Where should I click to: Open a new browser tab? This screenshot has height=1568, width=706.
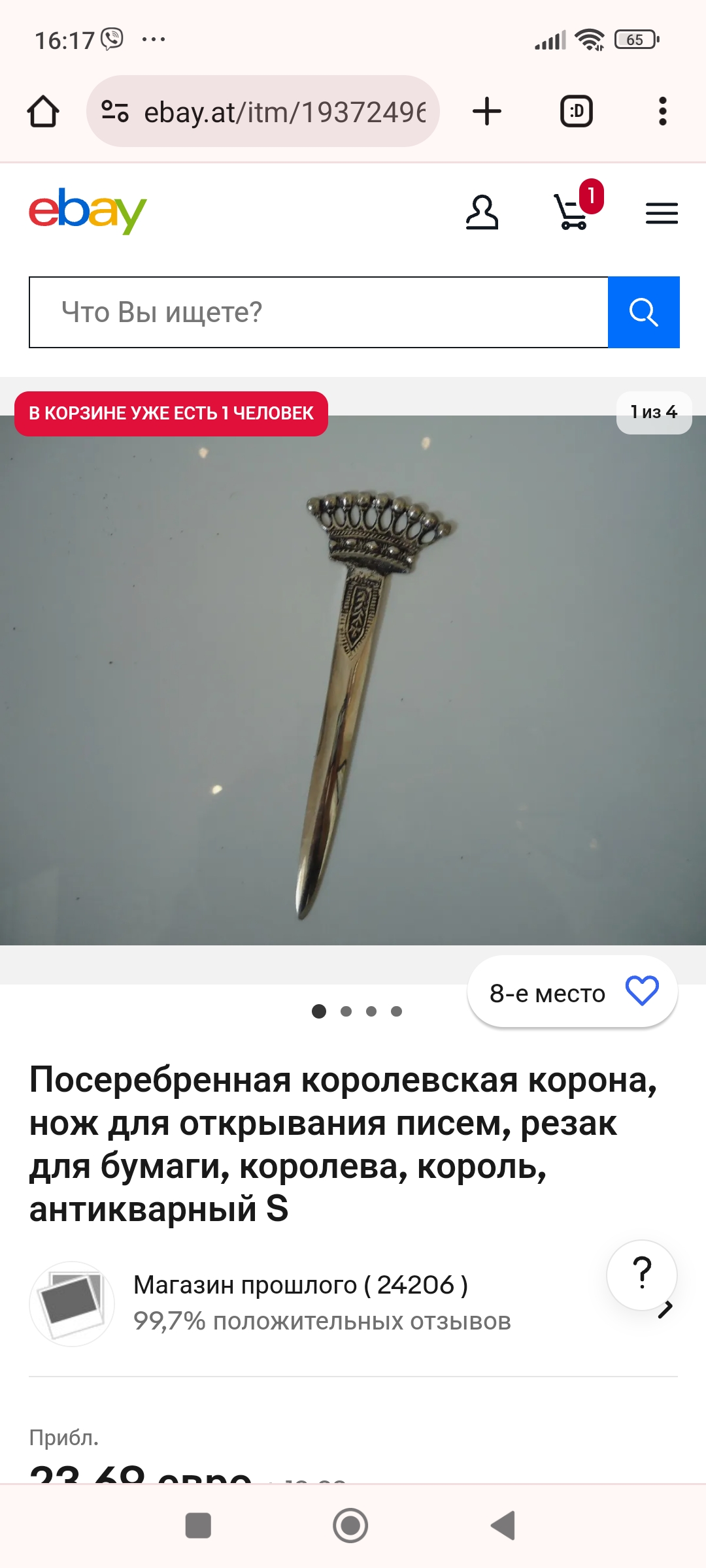[x=487, y=111]
